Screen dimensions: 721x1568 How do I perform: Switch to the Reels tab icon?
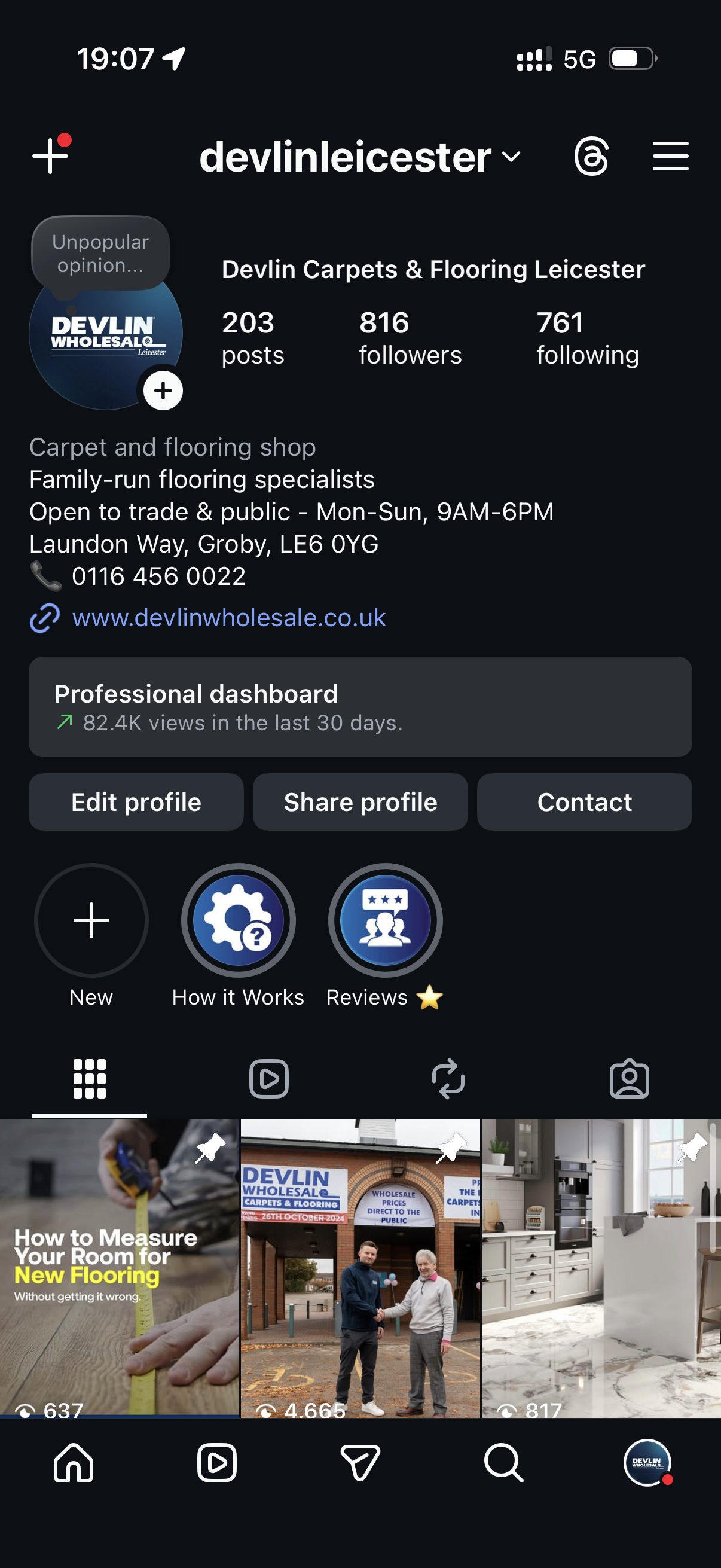point(269,1079)
